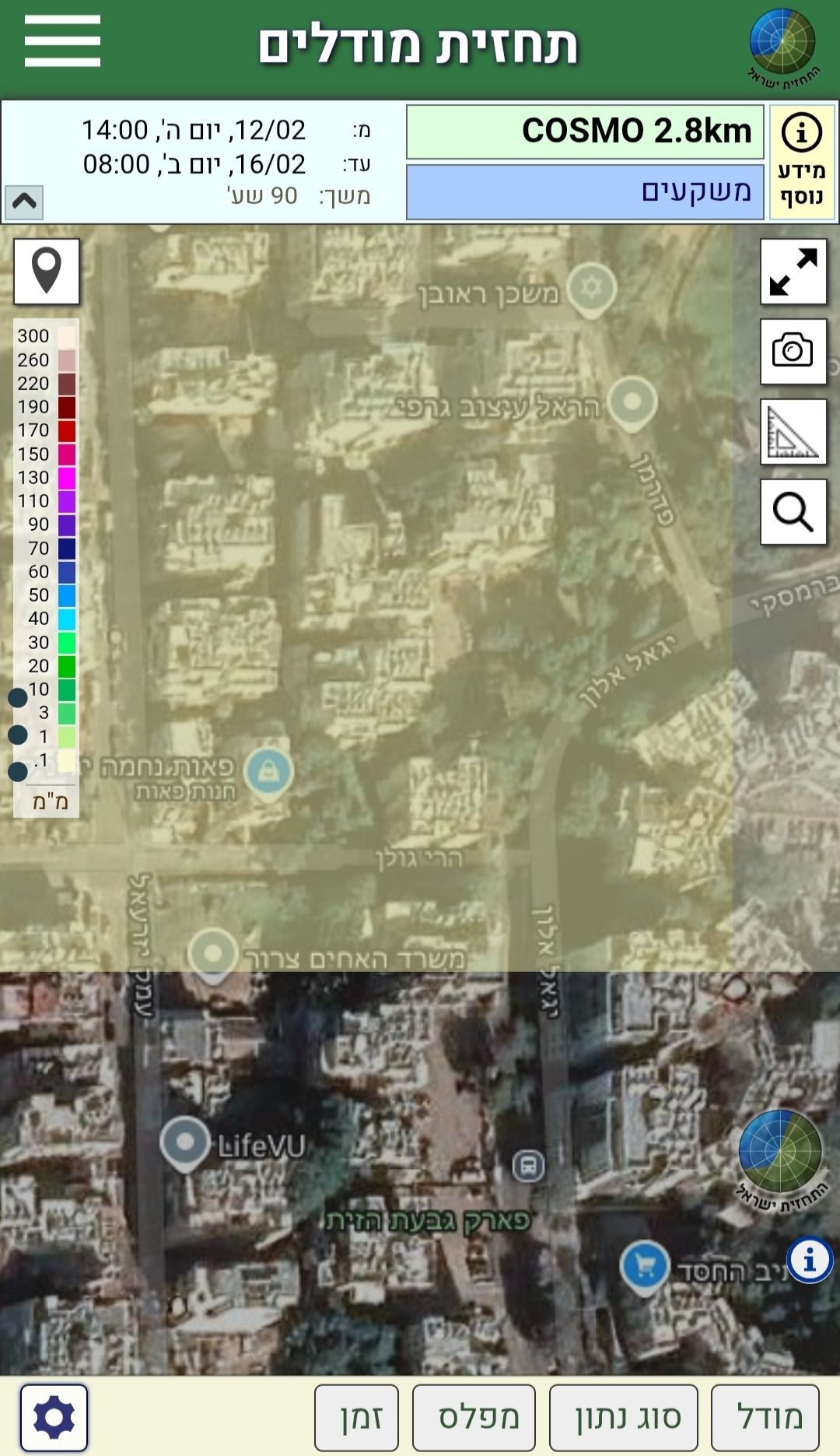Open the משקעים data type field

(x=585, y=191)
